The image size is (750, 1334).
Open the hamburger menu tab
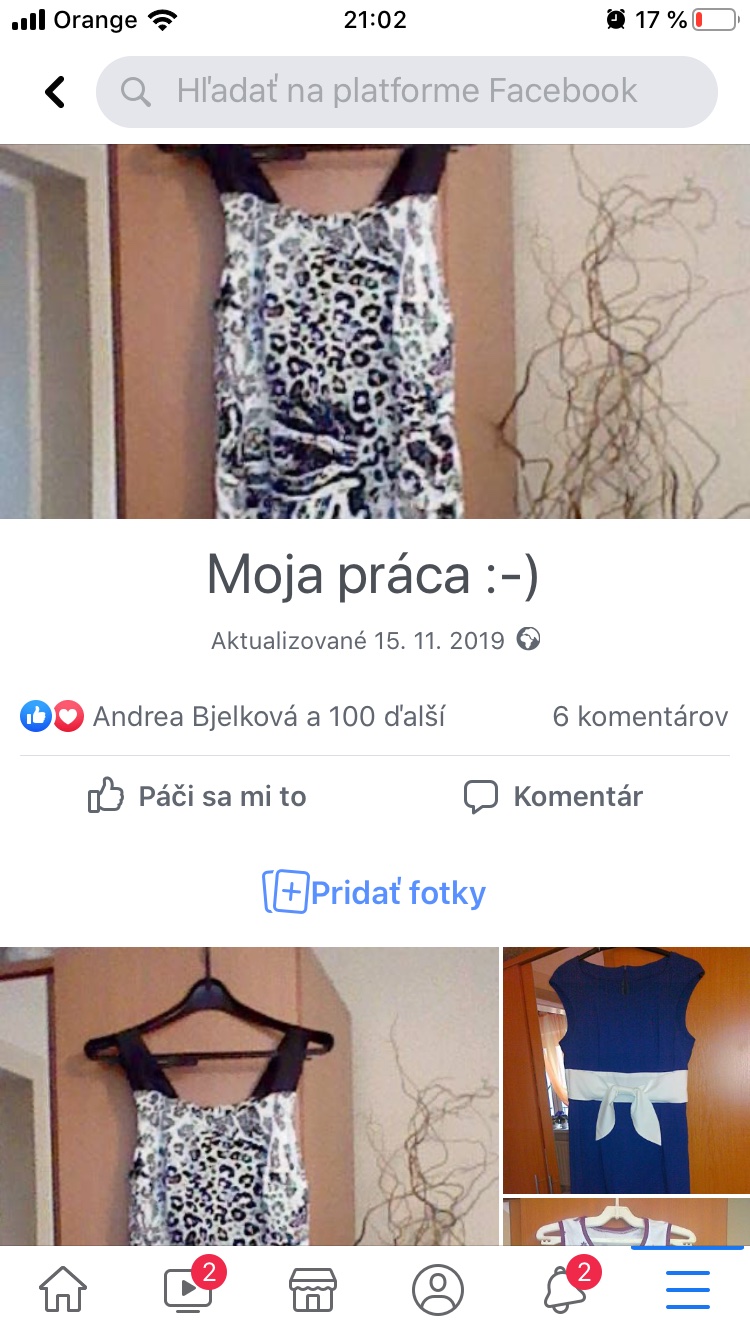(687, 1290)
